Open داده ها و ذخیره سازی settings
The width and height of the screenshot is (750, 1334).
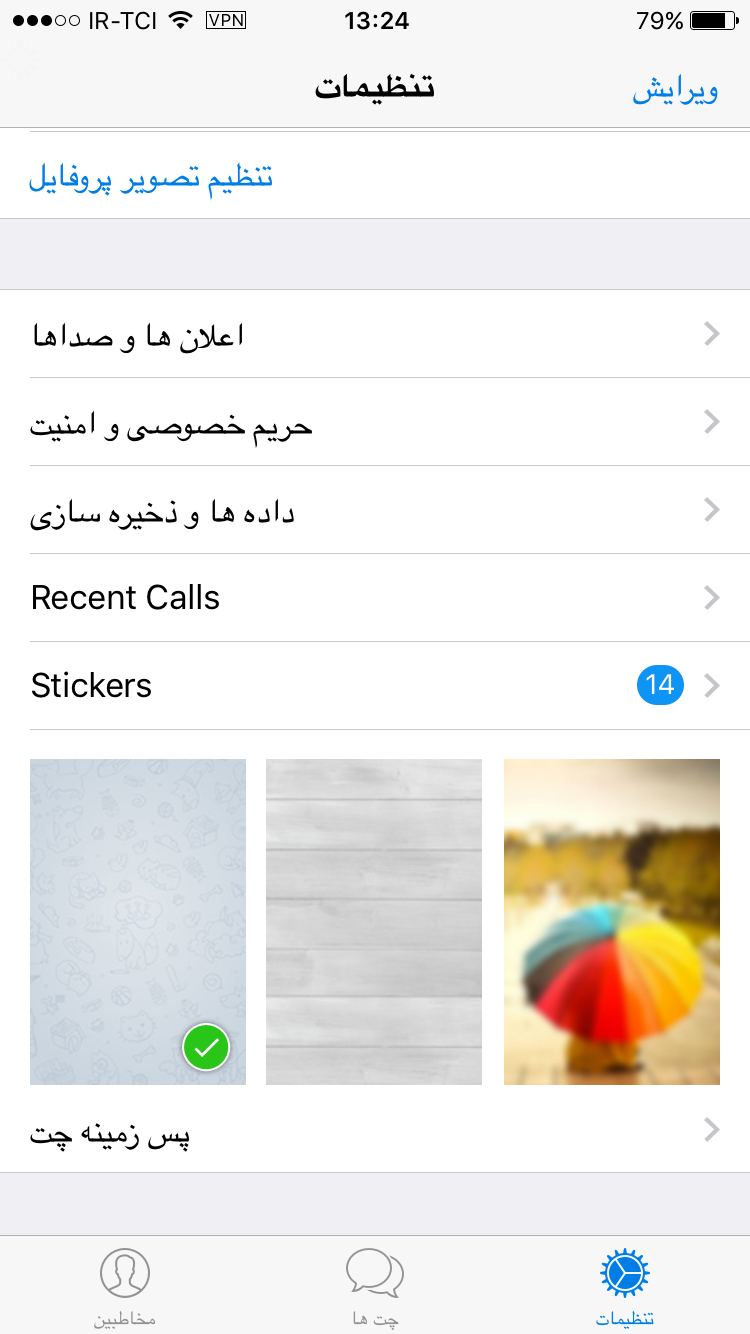pos(375,510)
